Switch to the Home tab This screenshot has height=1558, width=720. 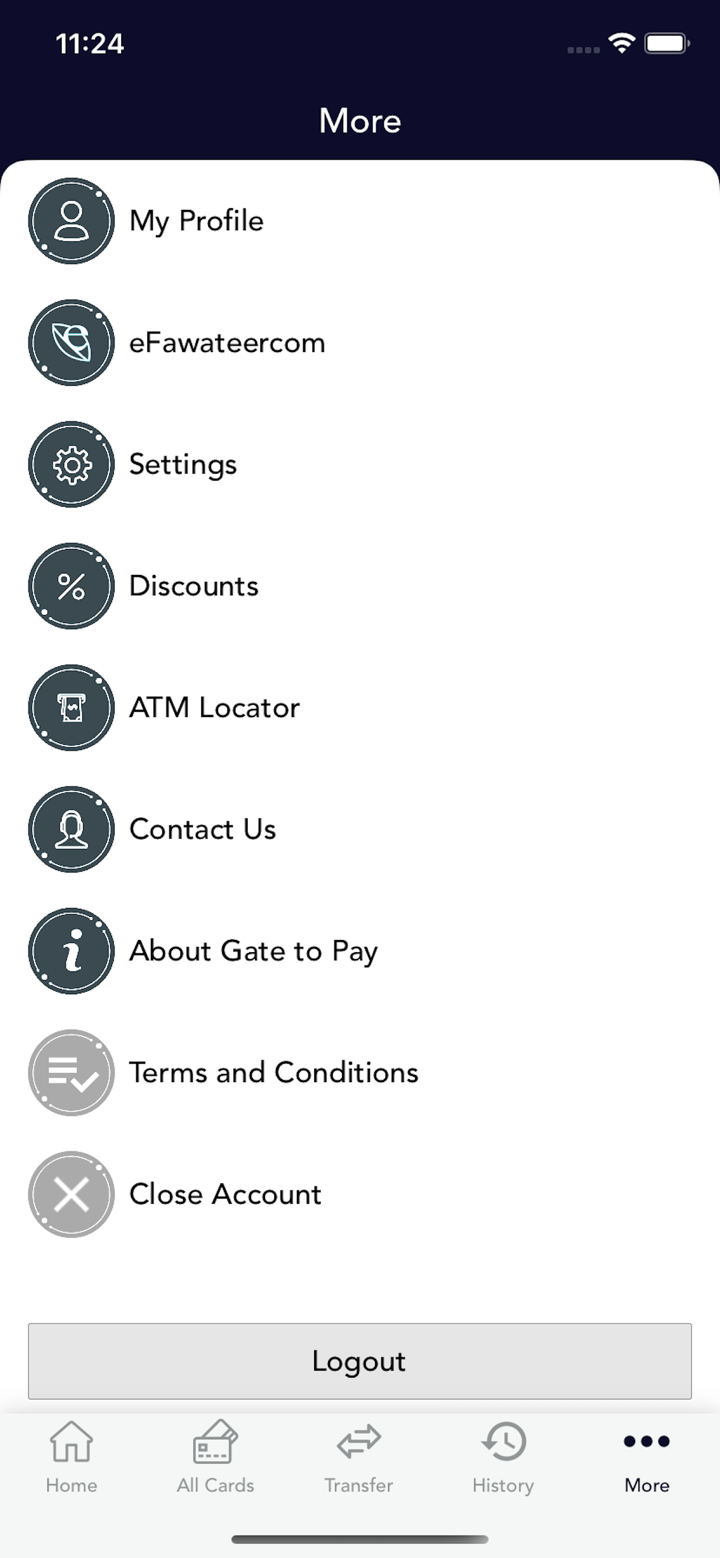pyautogui.click(x=72, y=1458)
